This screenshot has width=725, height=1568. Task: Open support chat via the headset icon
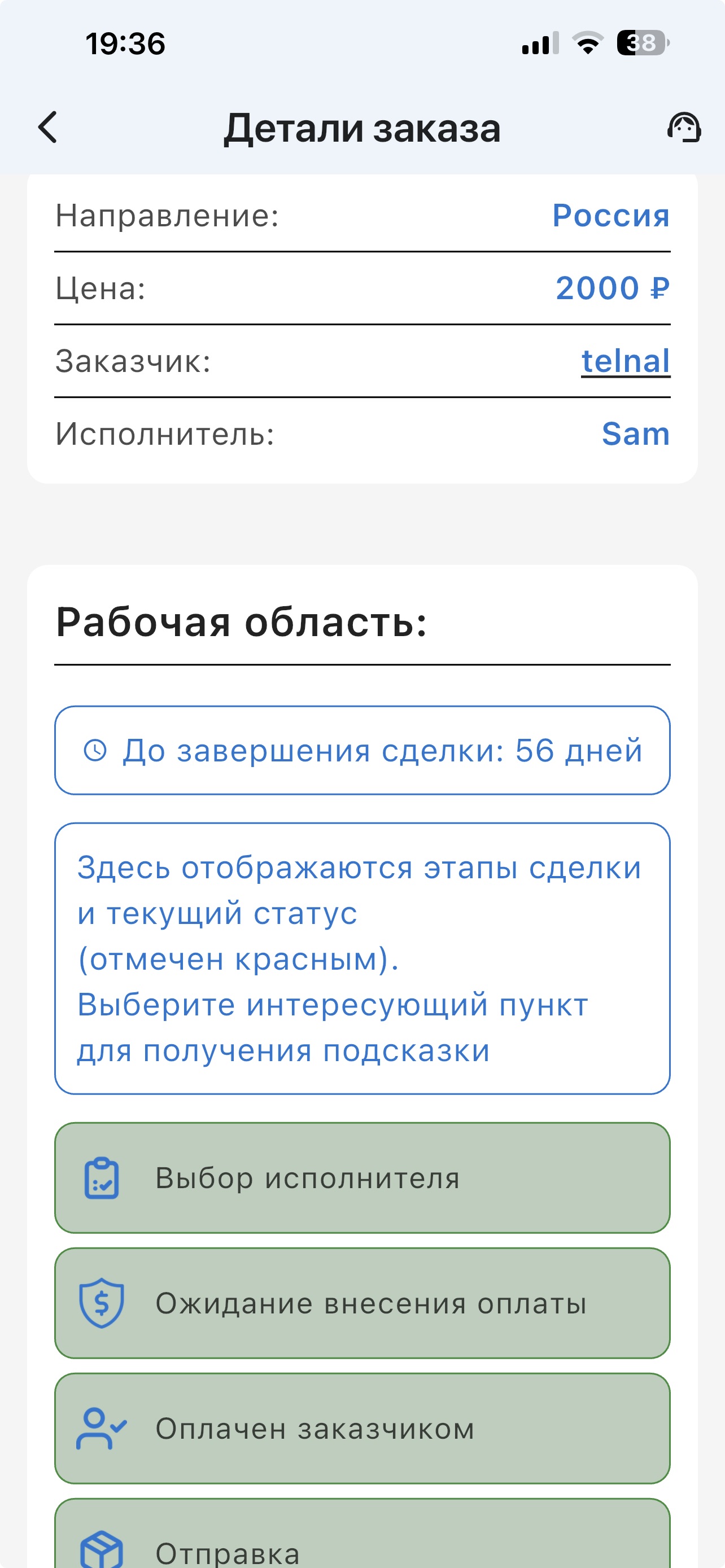(683, 128)
